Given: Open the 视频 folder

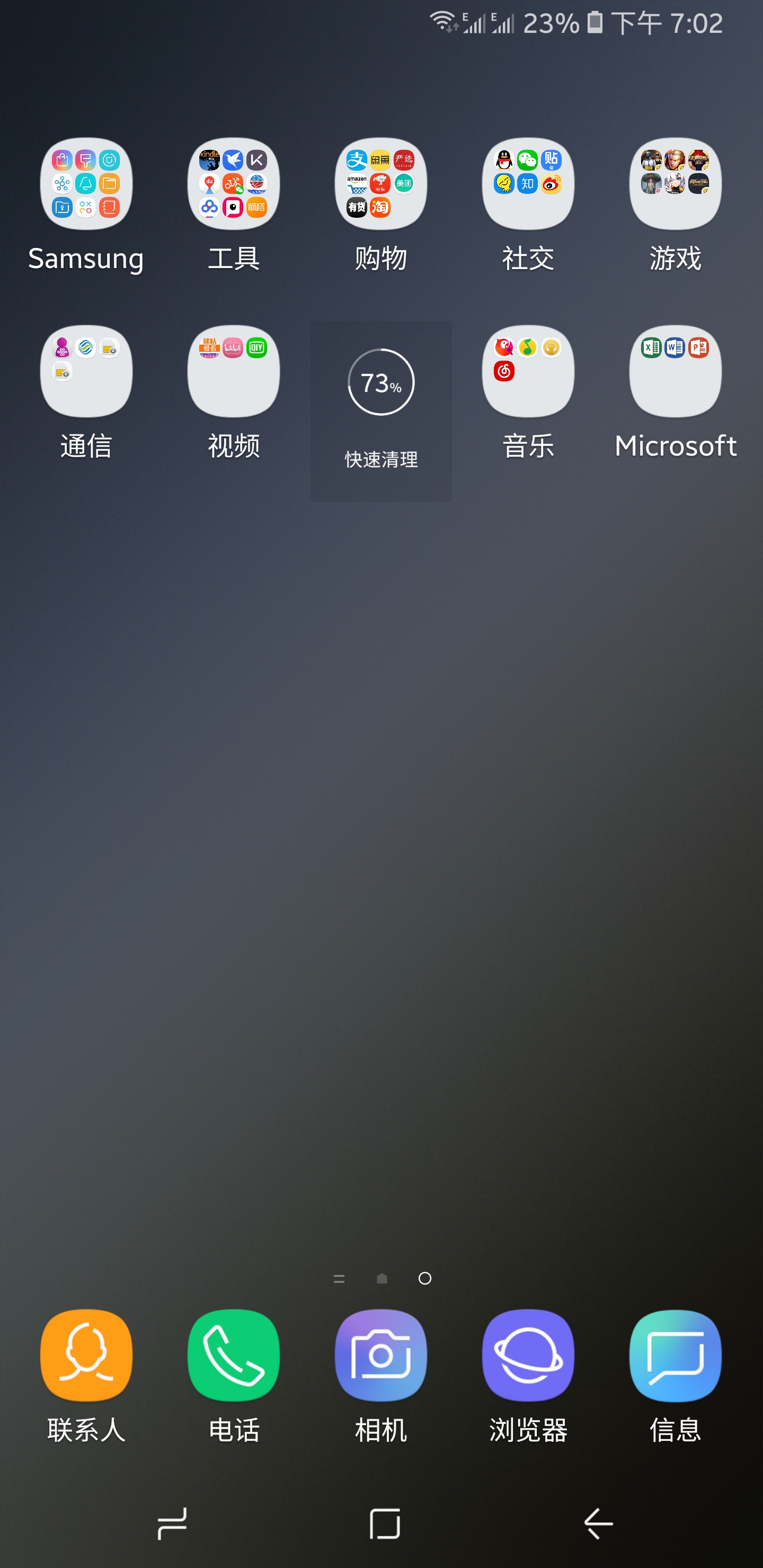Looking at the screenshot, I should (233, 371).
